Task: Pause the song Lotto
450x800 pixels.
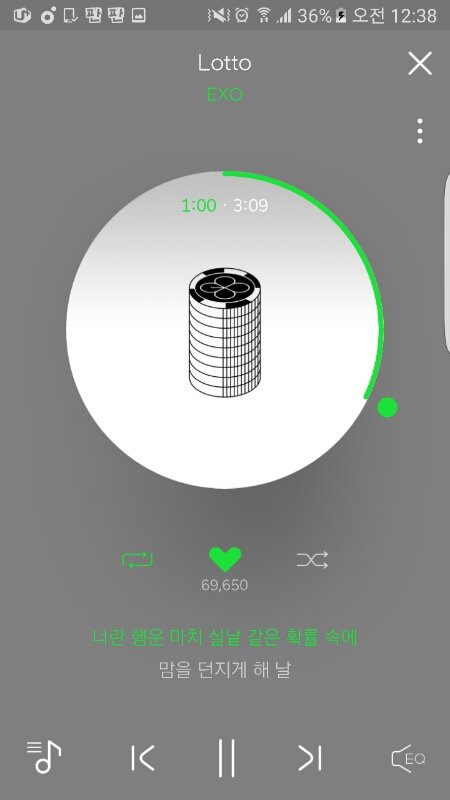Action: (226, 758)
